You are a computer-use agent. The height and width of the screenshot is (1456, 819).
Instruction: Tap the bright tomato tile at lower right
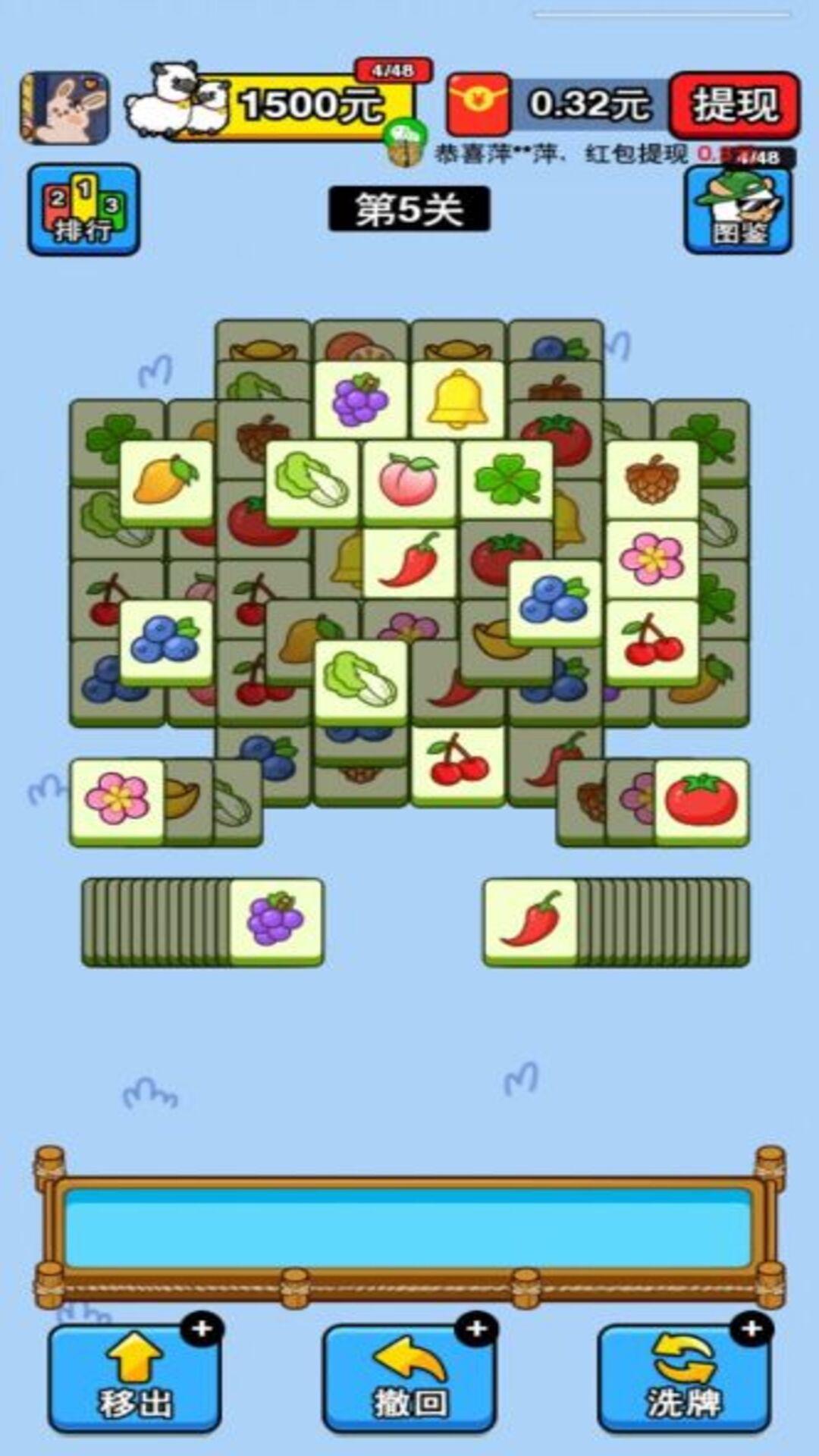click(x=701, y=800)
